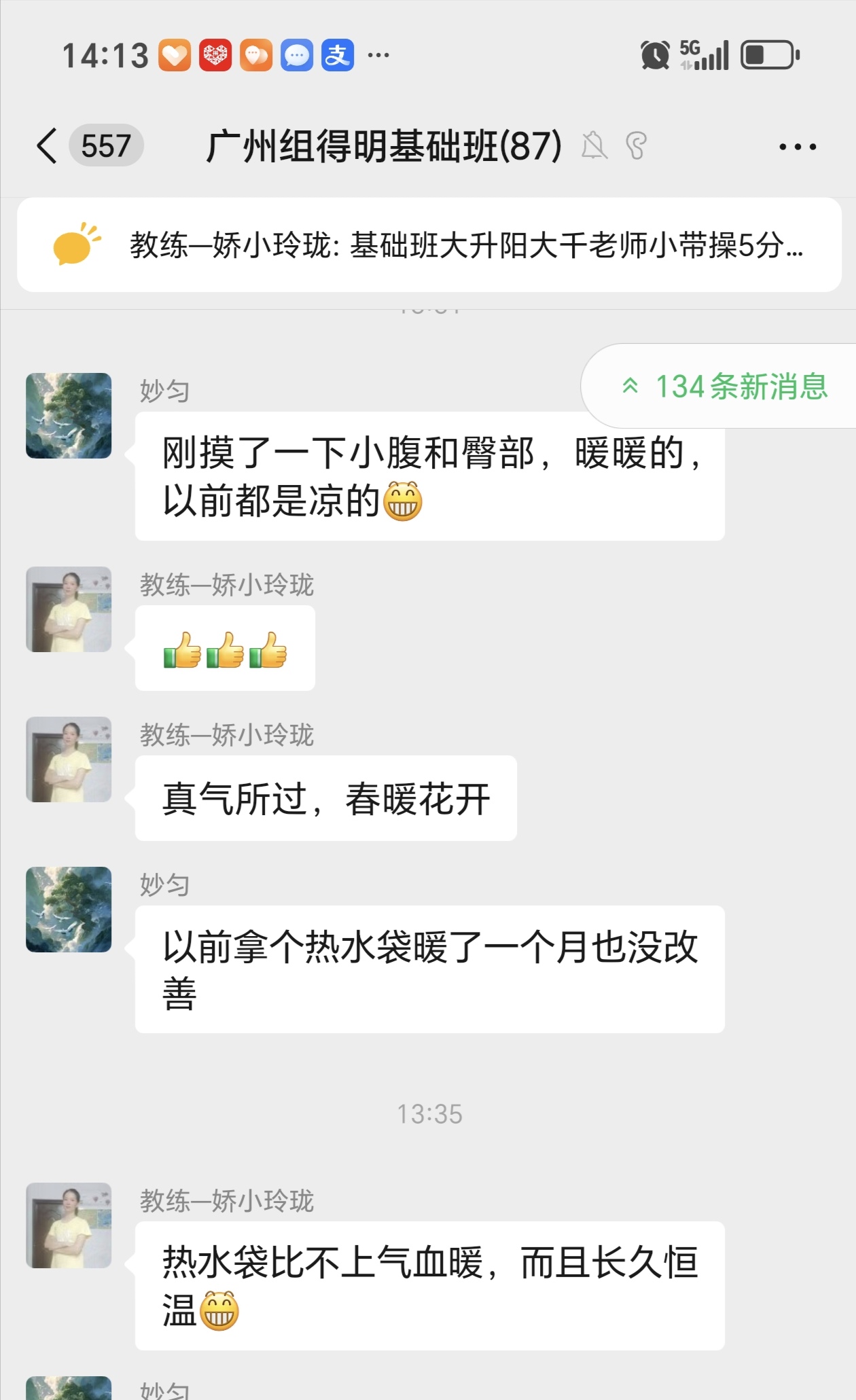Screen dimensions: 856x1400
Task: Open the group chat overflow menu
Action: [x=797, y=147]
